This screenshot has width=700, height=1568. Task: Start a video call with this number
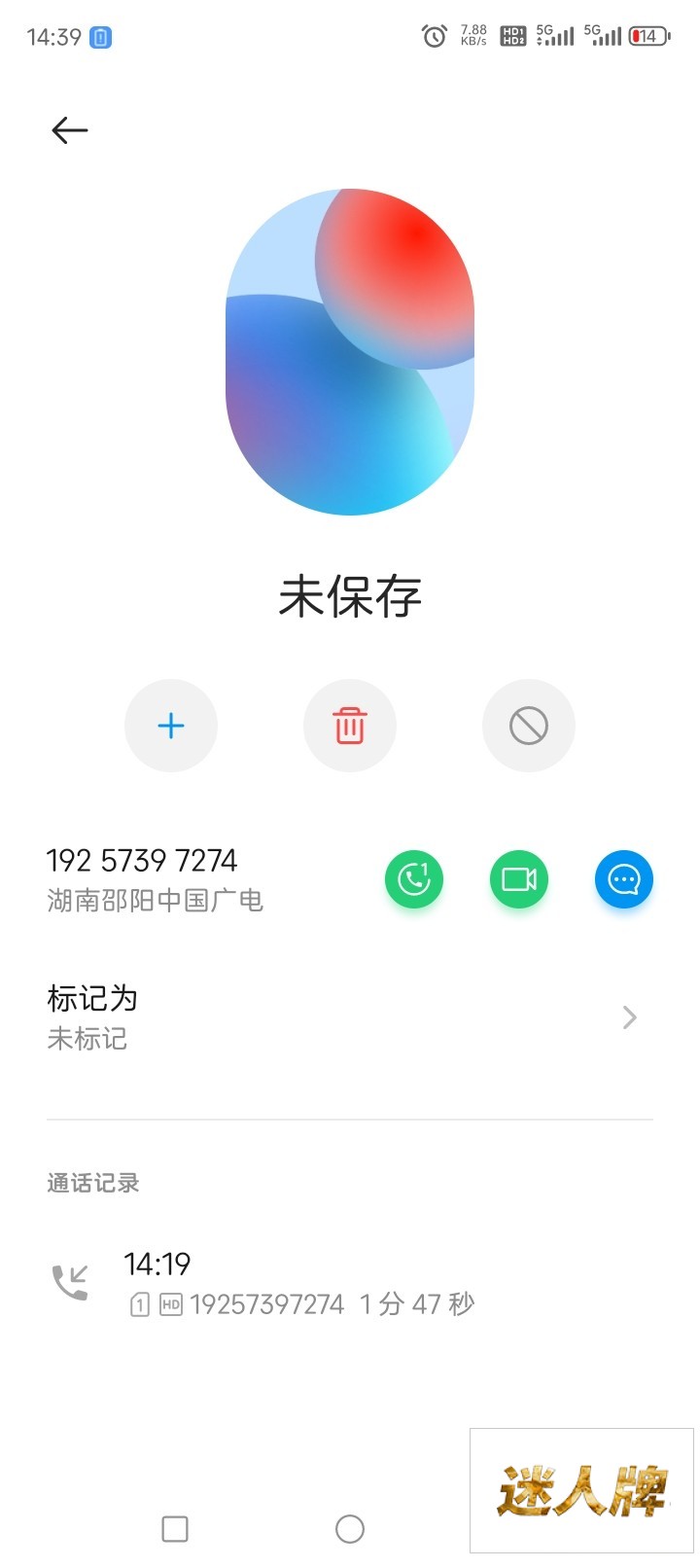coord(519,879)
